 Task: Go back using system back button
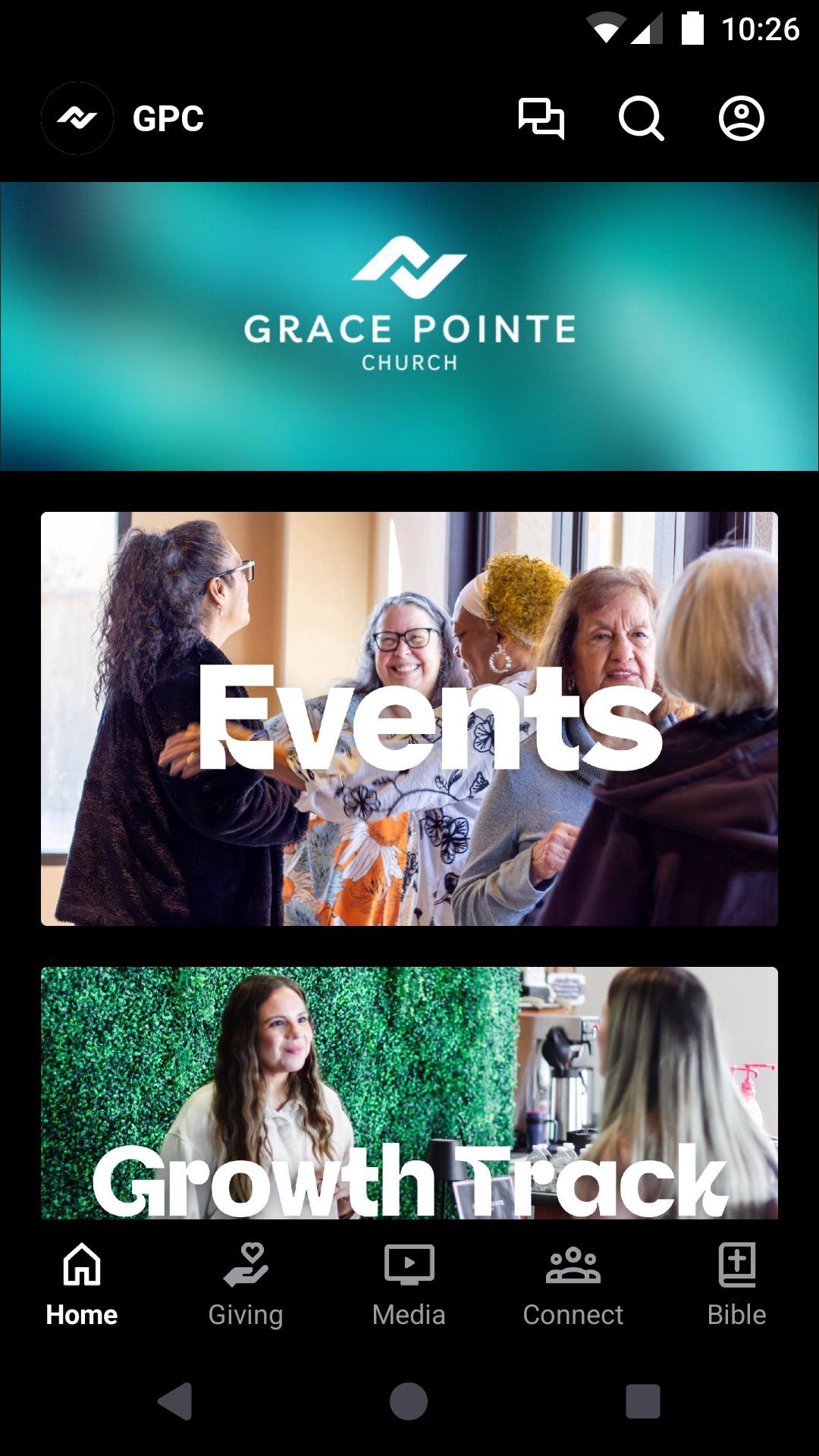pos(175,1401)
